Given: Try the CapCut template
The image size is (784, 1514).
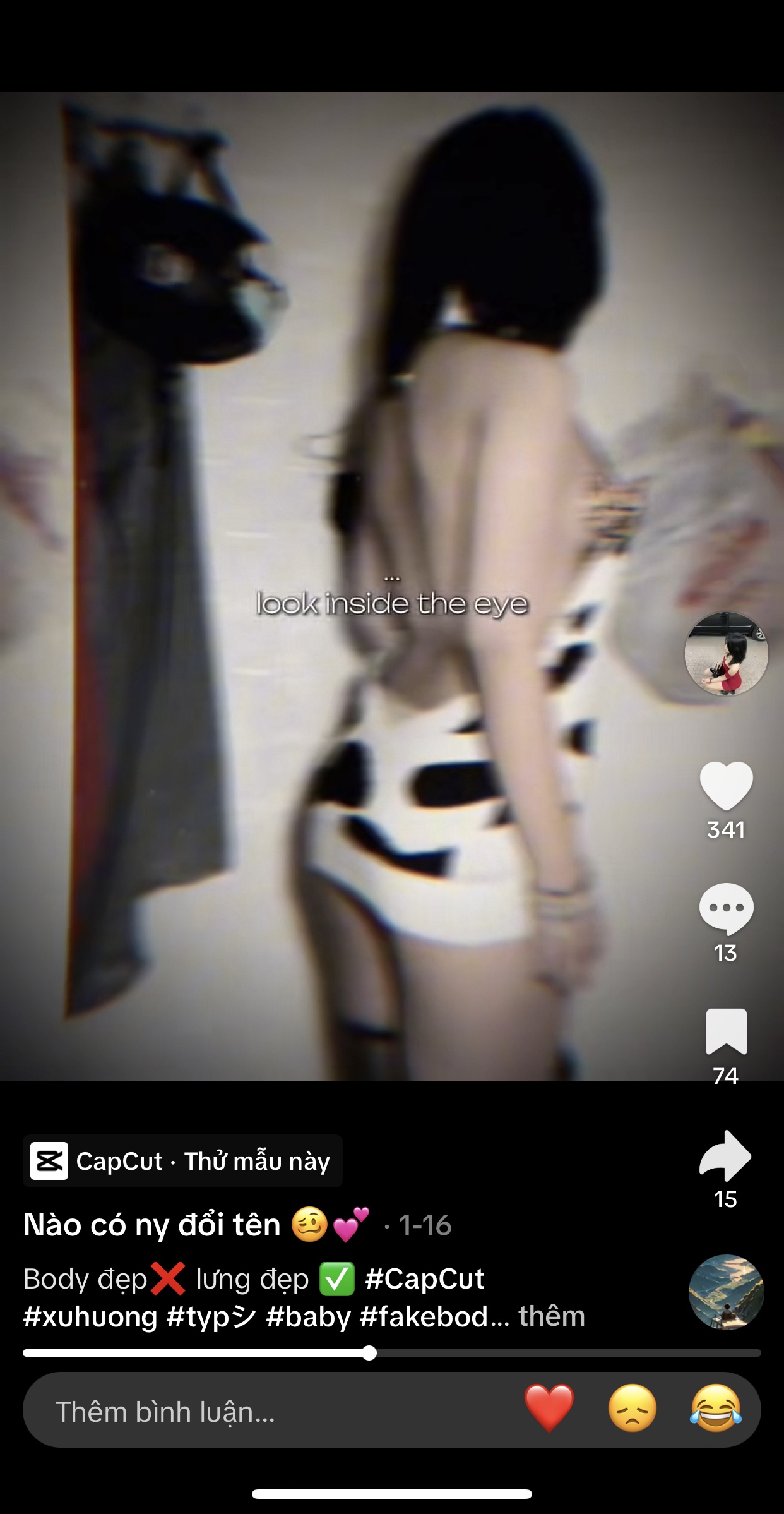Looking at the screenshot, I should pos(182,1161).
